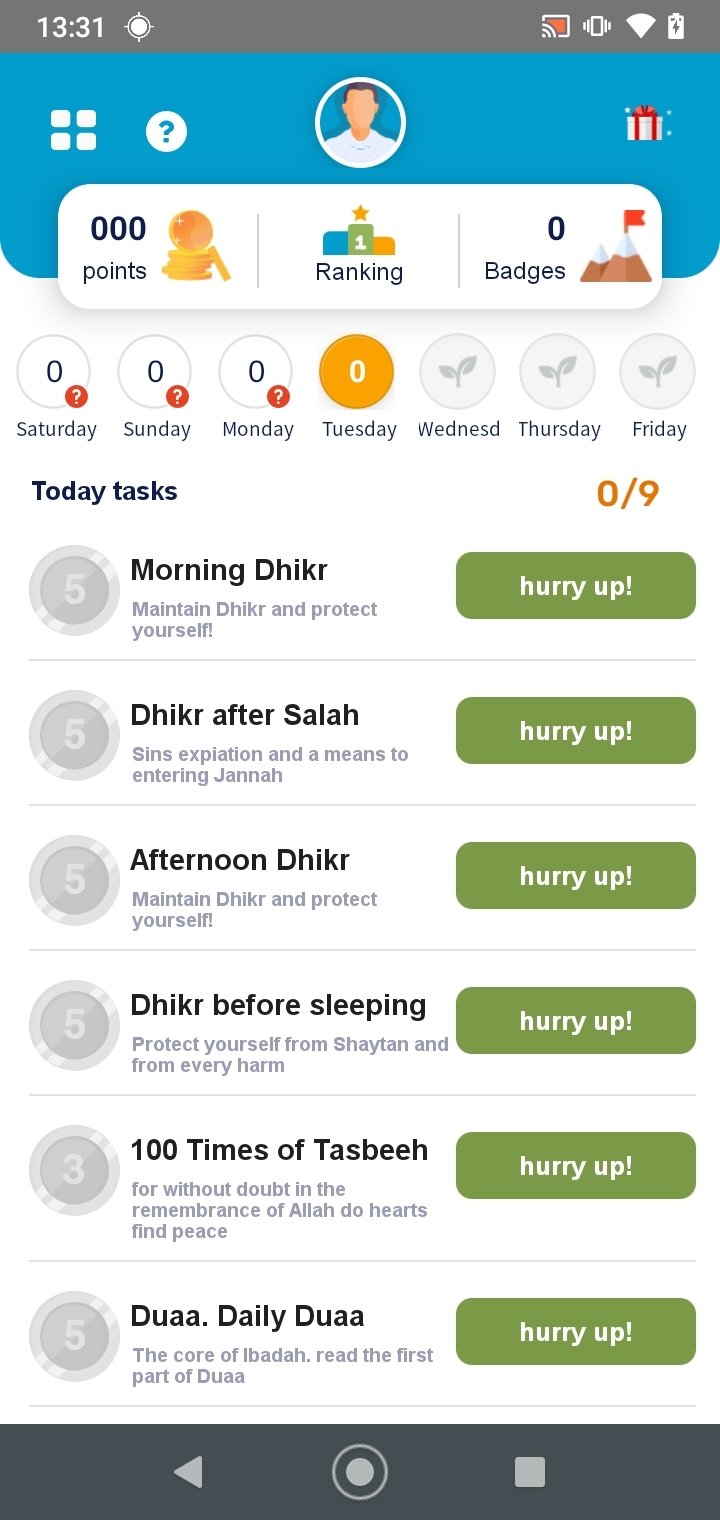Go to home screen via home button
The image size is (720, 1520).
tap(360, 1472)
